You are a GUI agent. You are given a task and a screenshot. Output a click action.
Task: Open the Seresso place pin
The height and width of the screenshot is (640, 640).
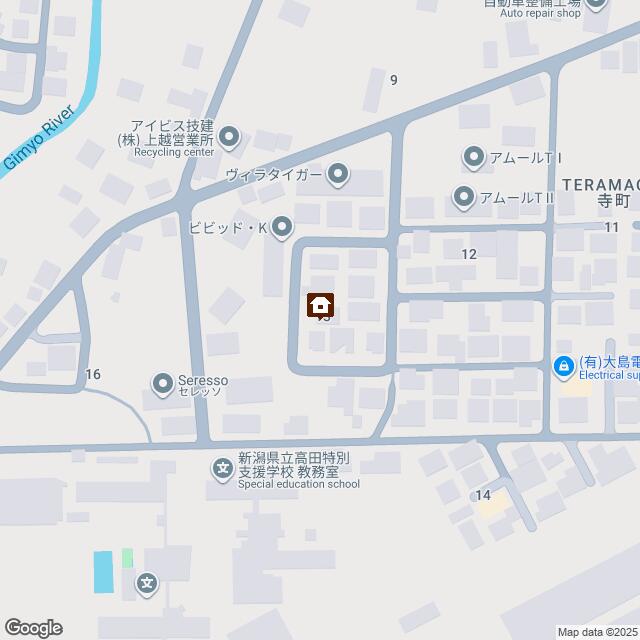point(162,383)
